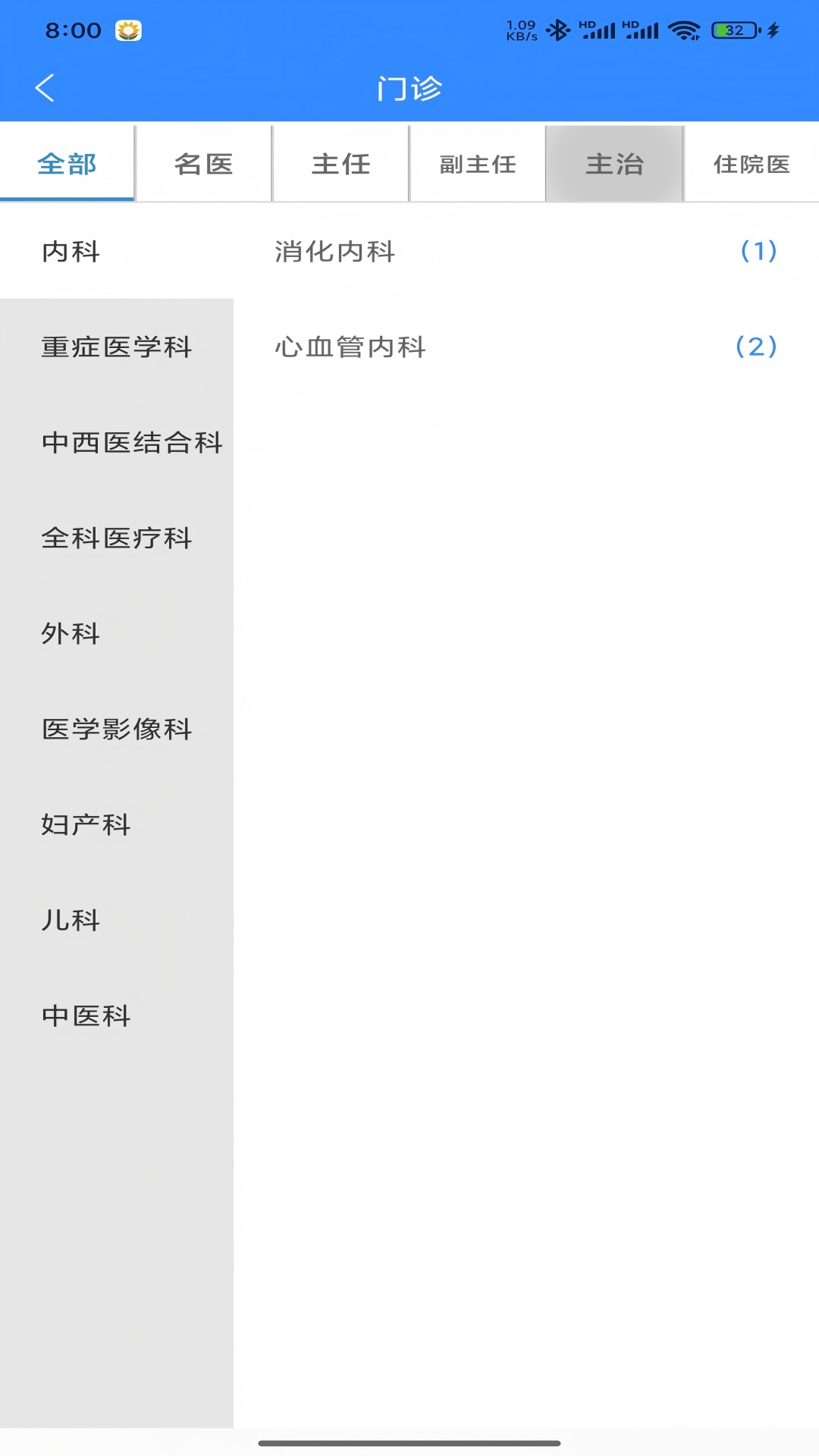Select the 重症医学科 department

(x=116, y=348)
